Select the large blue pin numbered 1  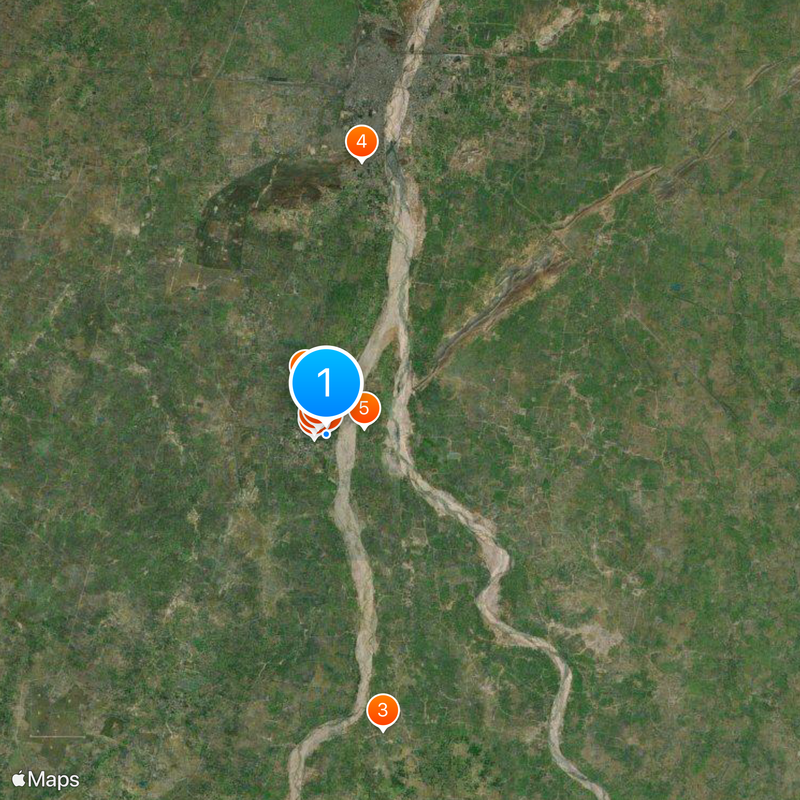(325, 382)
